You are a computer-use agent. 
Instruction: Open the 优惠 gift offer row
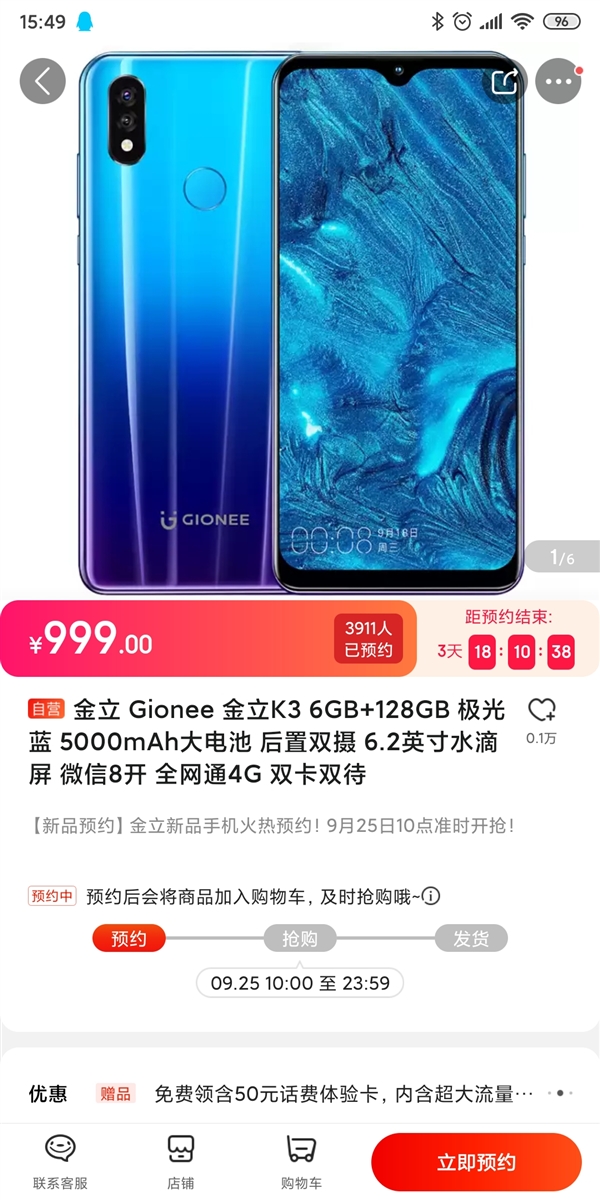click(x=300, y=1094)
